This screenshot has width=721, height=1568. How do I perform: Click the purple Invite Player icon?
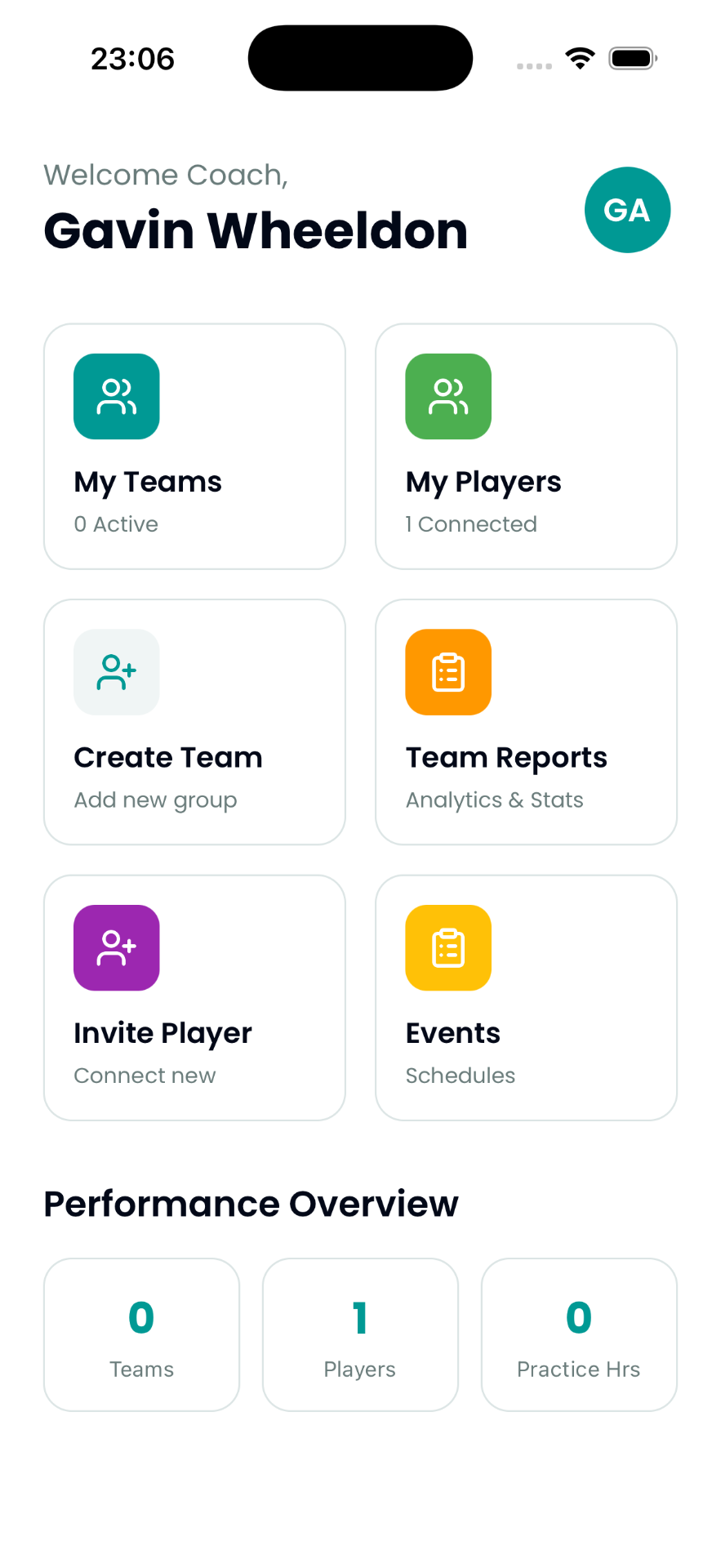116,947
